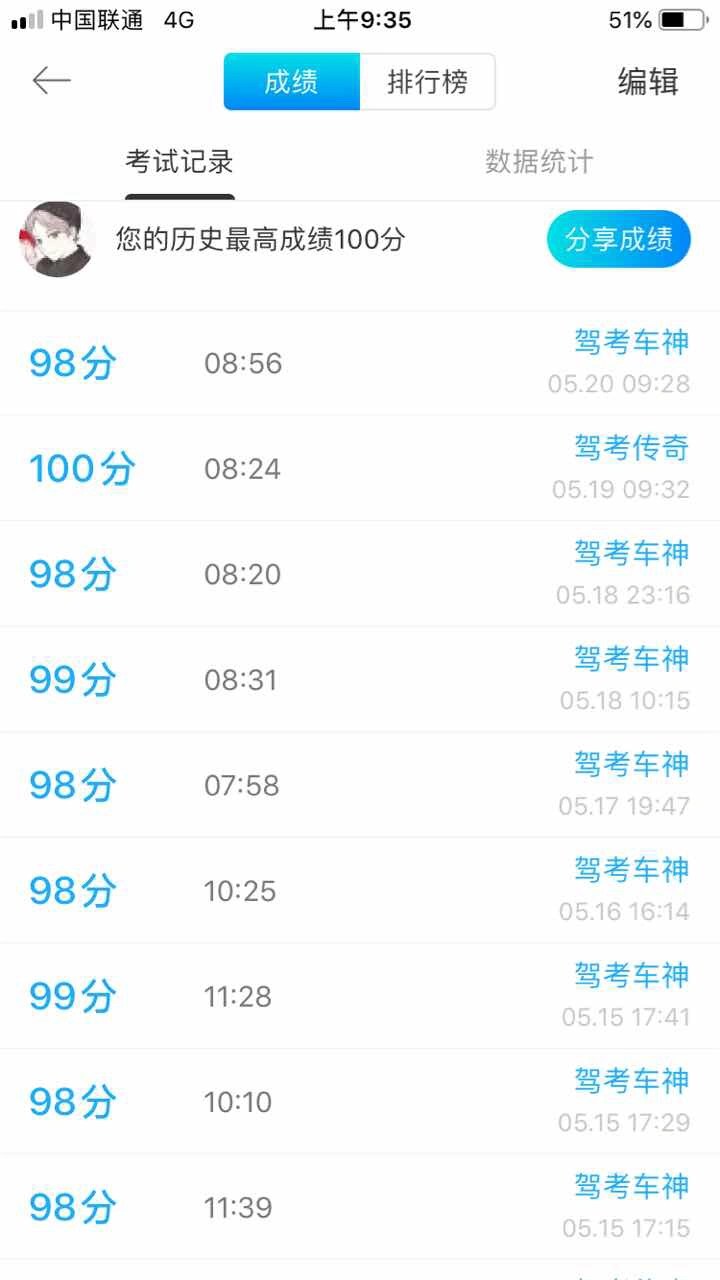The width and height of the screenshot is (720, 1280).
Task: Open the 98分 record from 05.15 17:15
Action: click(x=360, y=1207)
